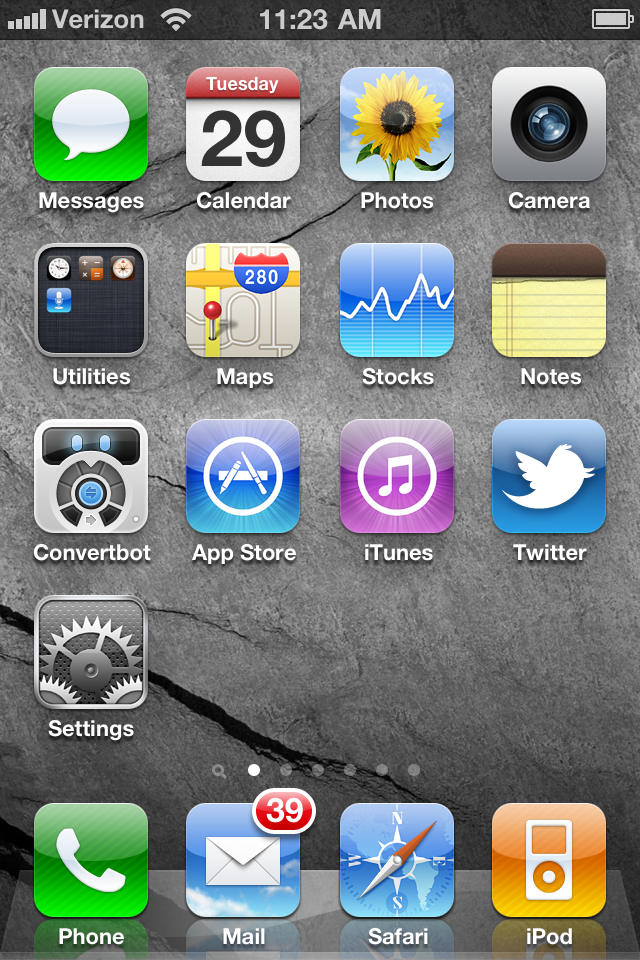Image resolution: width=640 pixels, height=960 pixels.
Task: Tap the Phone app in the dock
Action: (91, 860)
